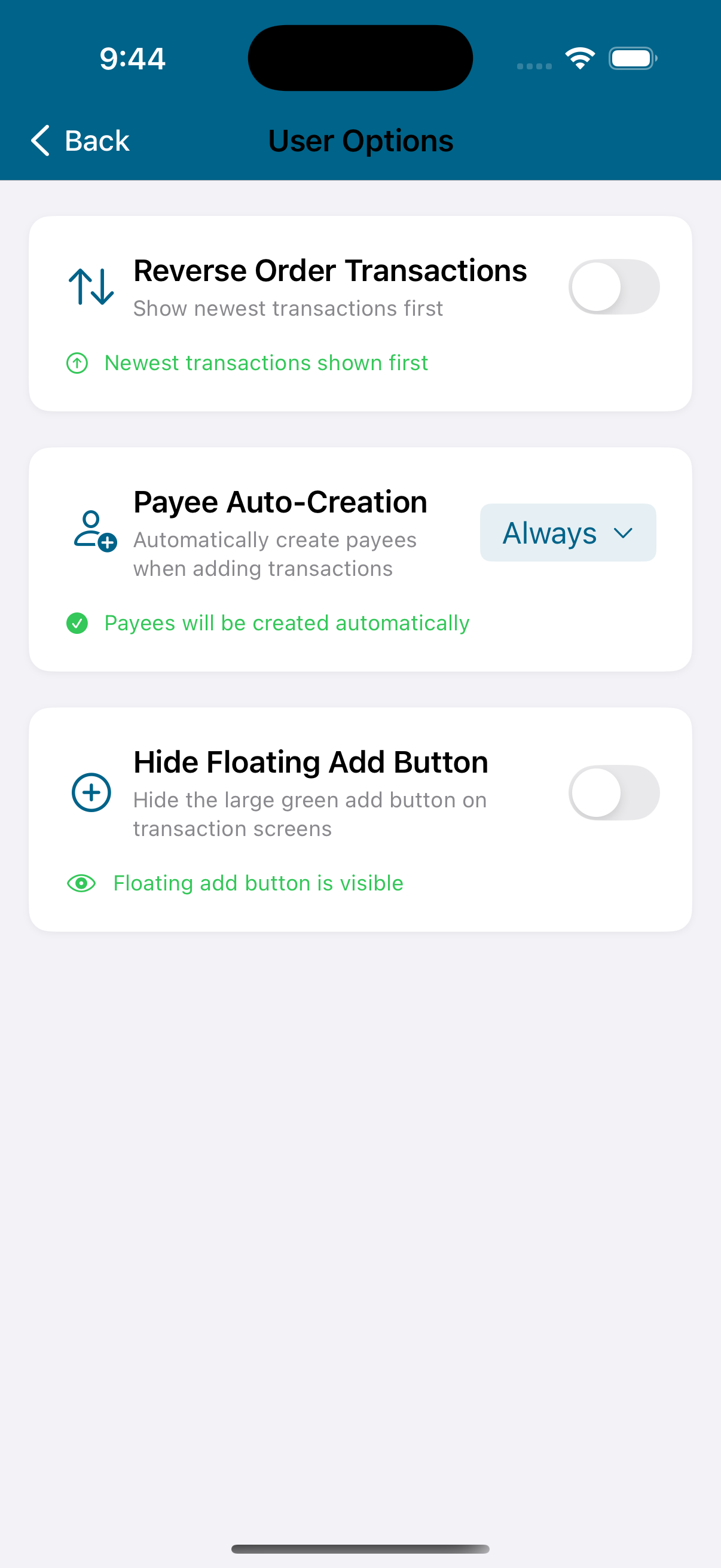Select the User Options title
This screenshot has height=1568, width=721.
360,140
